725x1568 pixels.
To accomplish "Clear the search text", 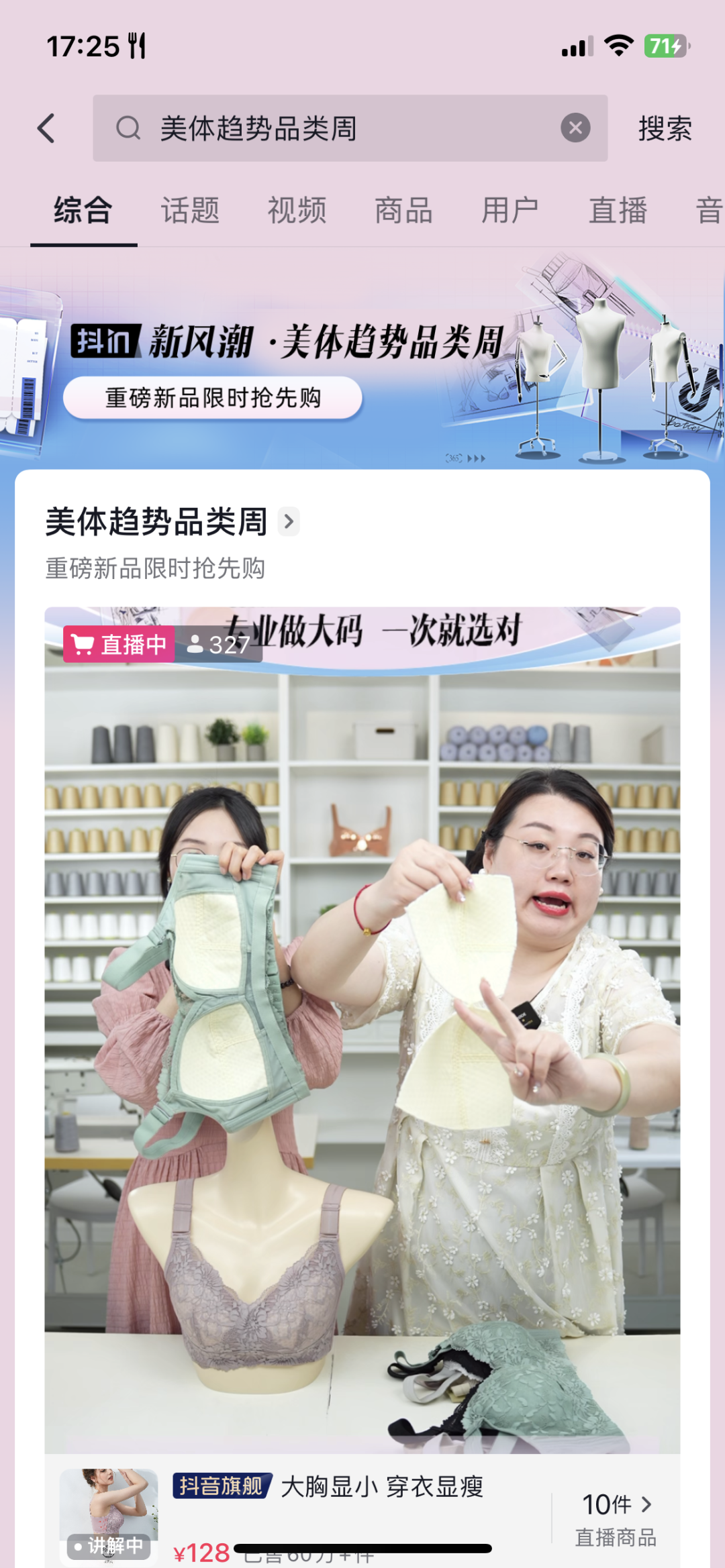I will coord(575,128).
